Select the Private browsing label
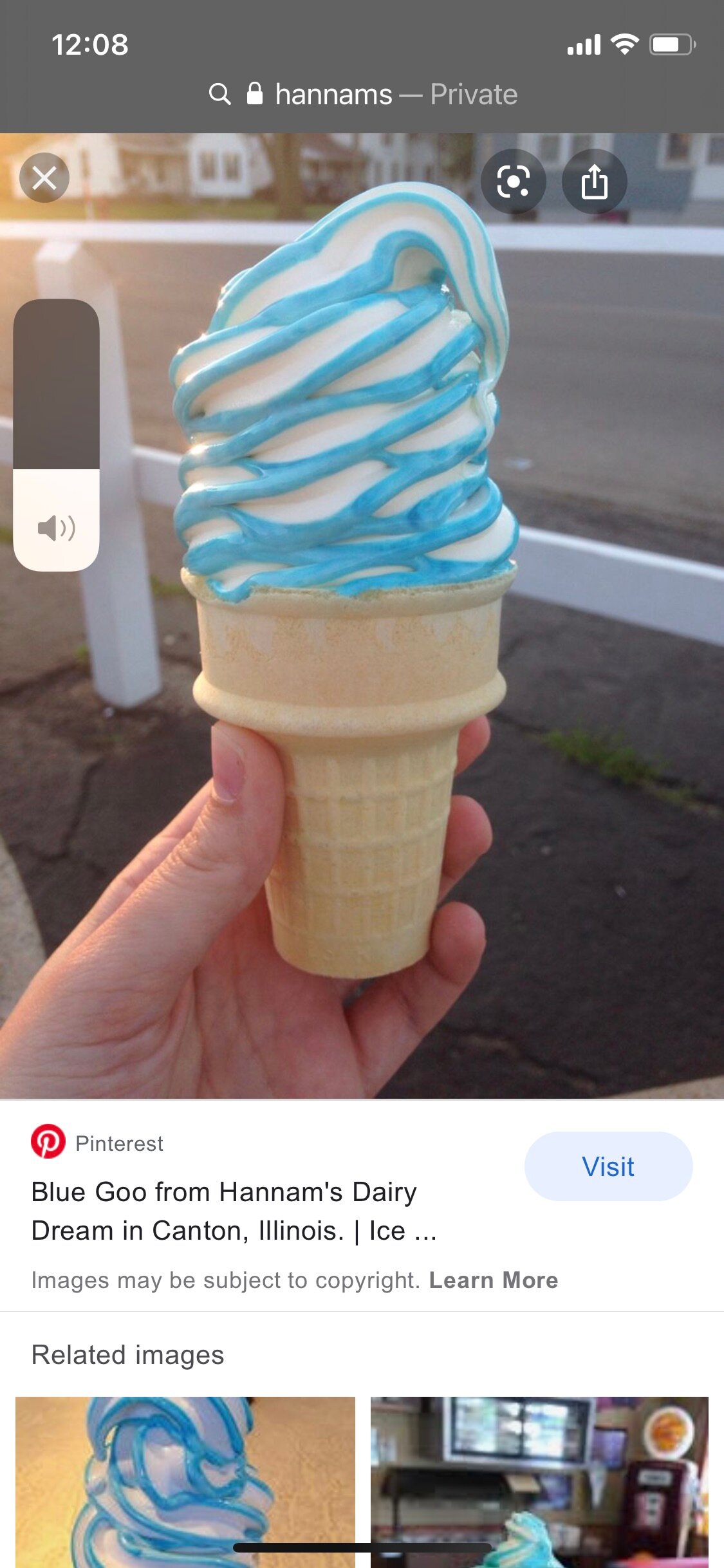The image size is (724, 1568). pyautogui.click(x=473, y=94)
